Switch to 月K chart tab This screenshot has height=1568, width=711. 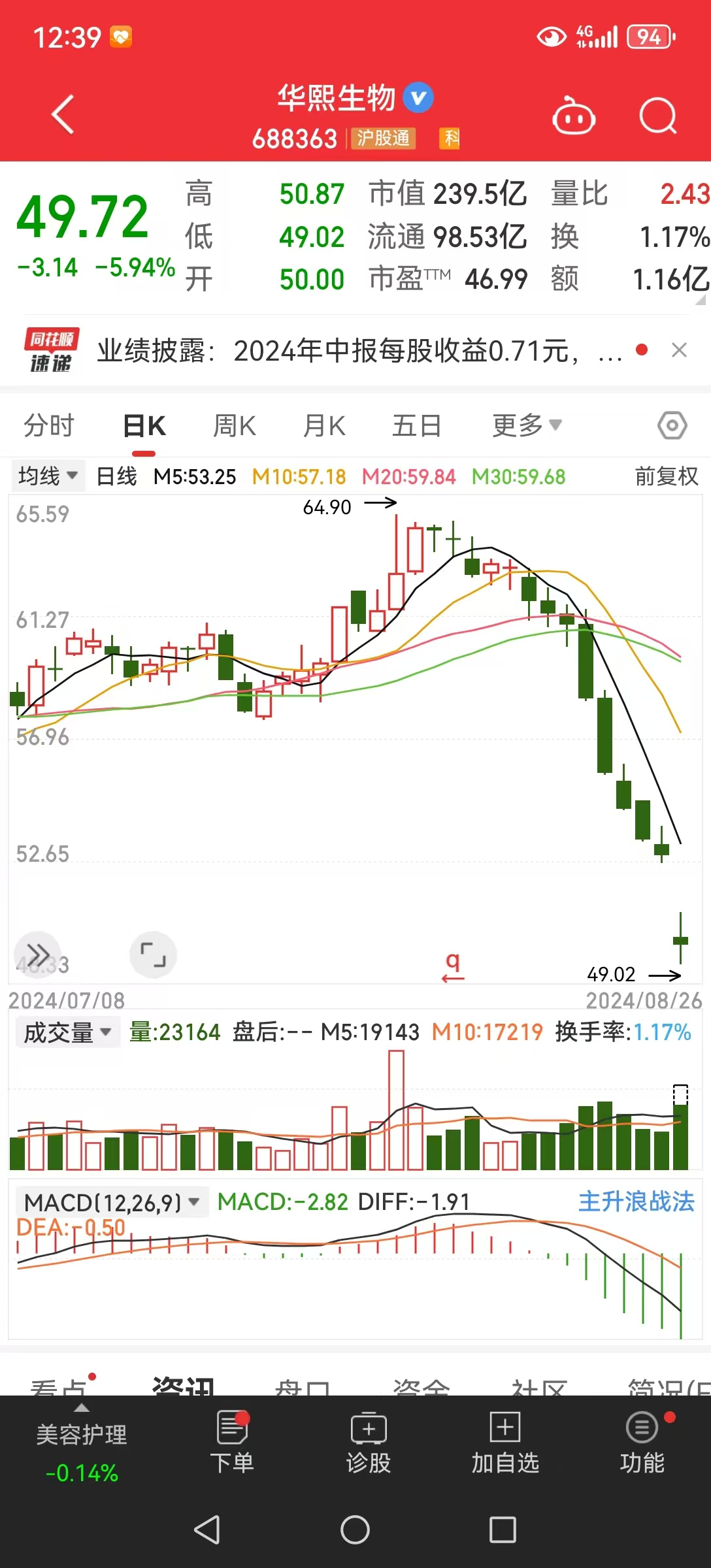click(x=324, y=426)
